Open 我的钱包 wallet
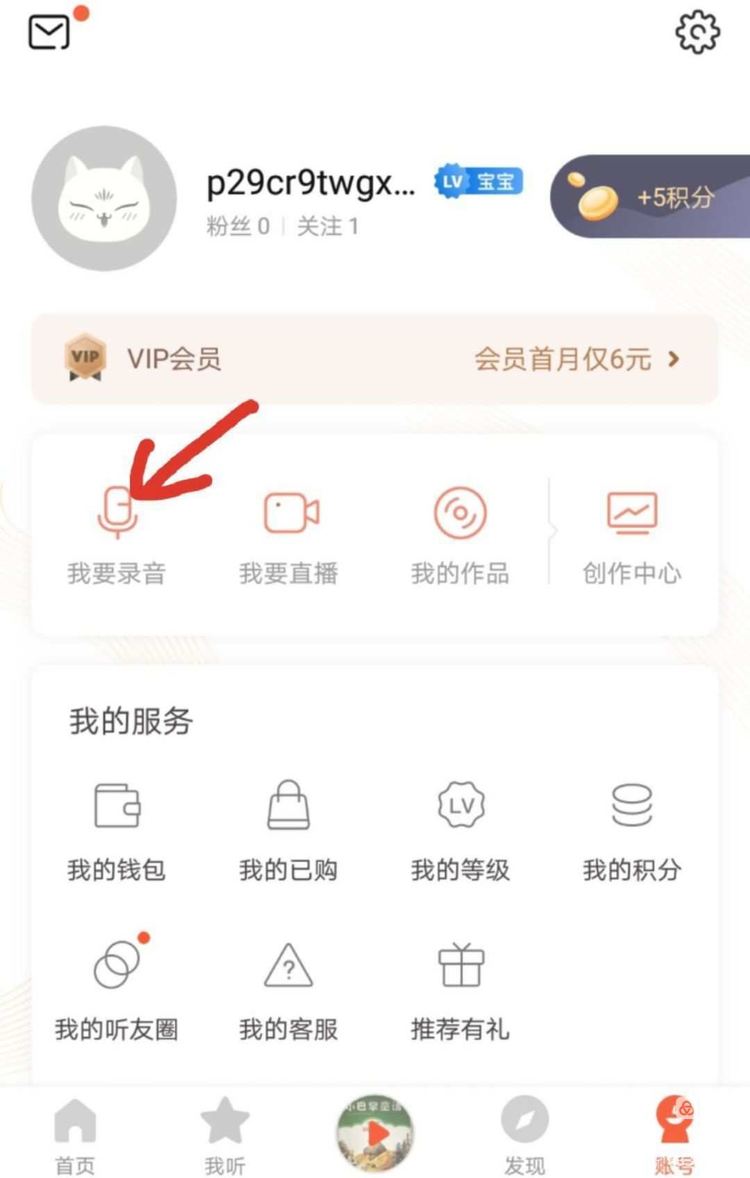The image size is (750, 1178). point(117,828)
